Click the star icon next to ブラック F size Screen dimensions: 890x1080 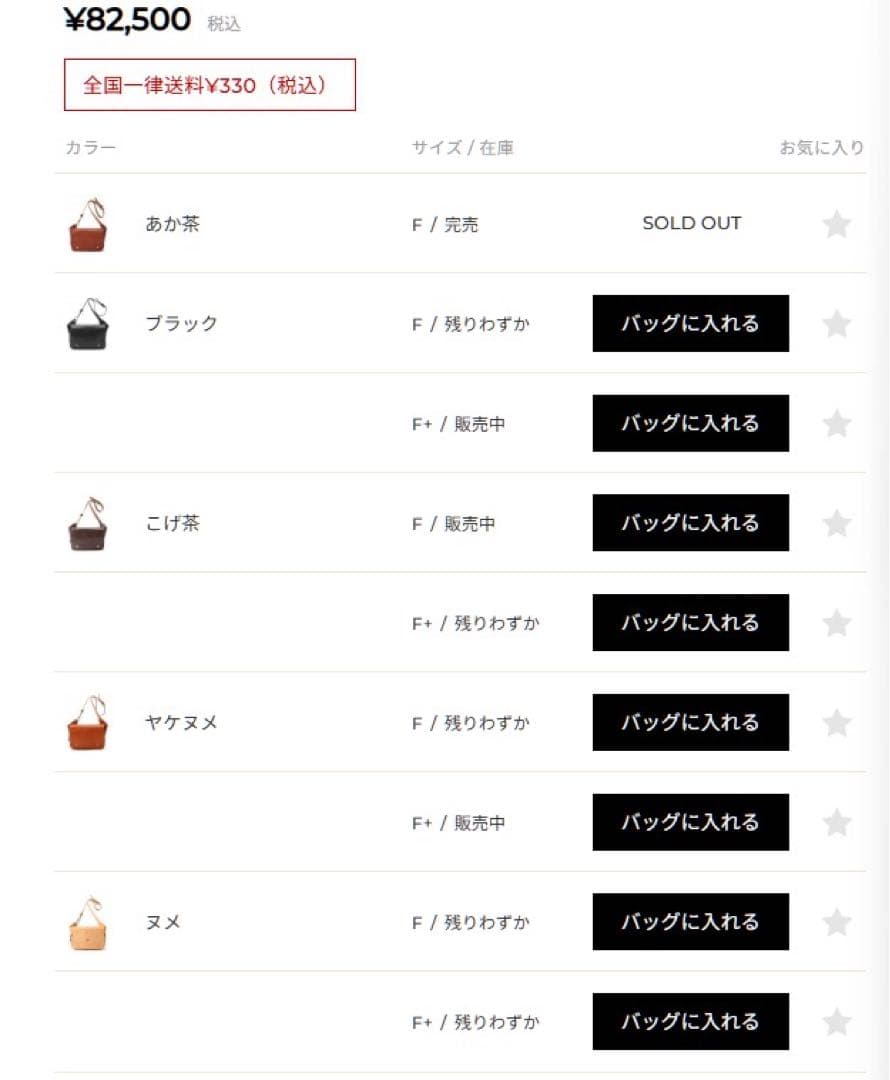click(x=838, y=323)
